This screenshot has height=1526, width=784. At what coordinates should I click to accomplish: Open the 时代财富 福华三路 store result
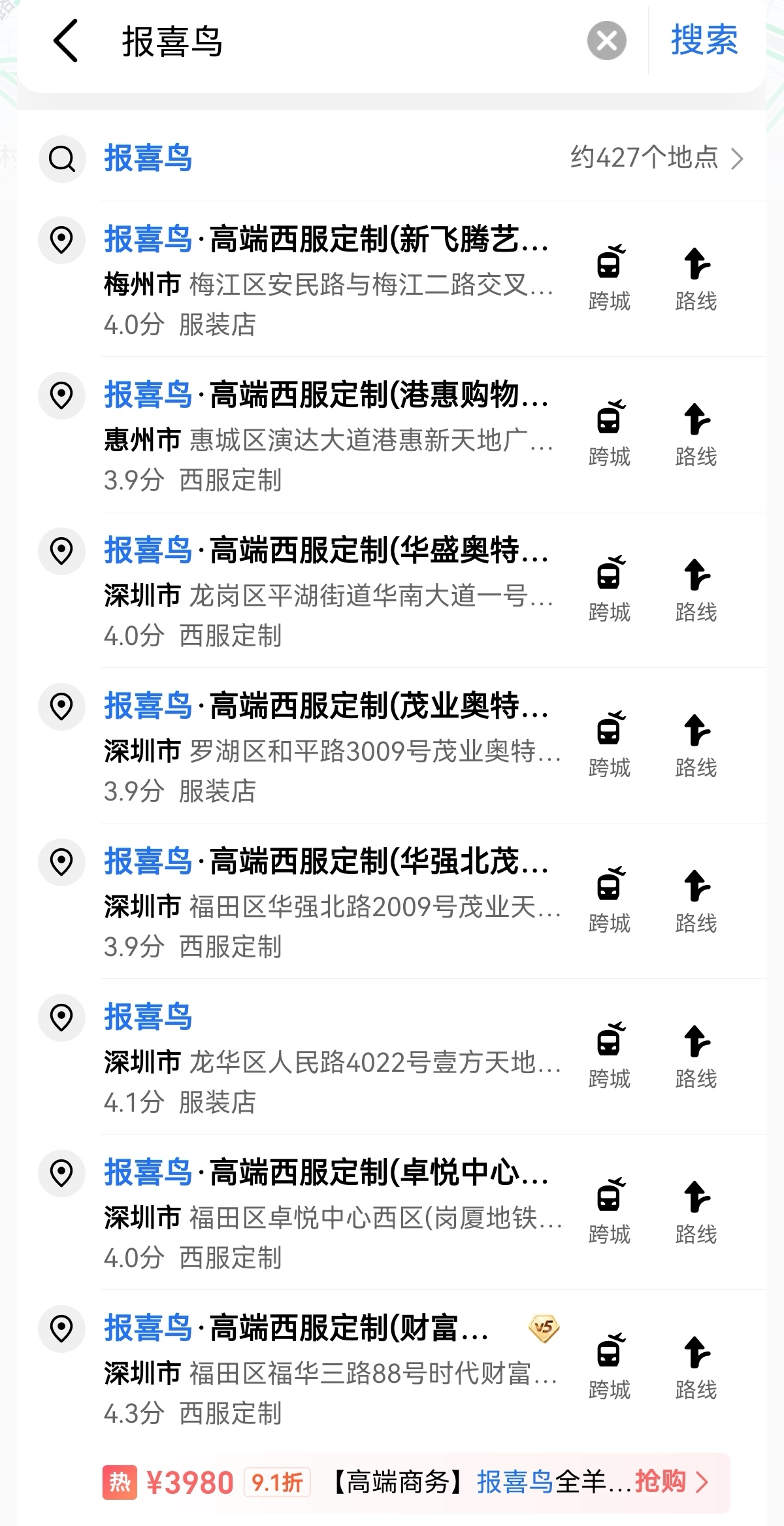(330, 1368)
